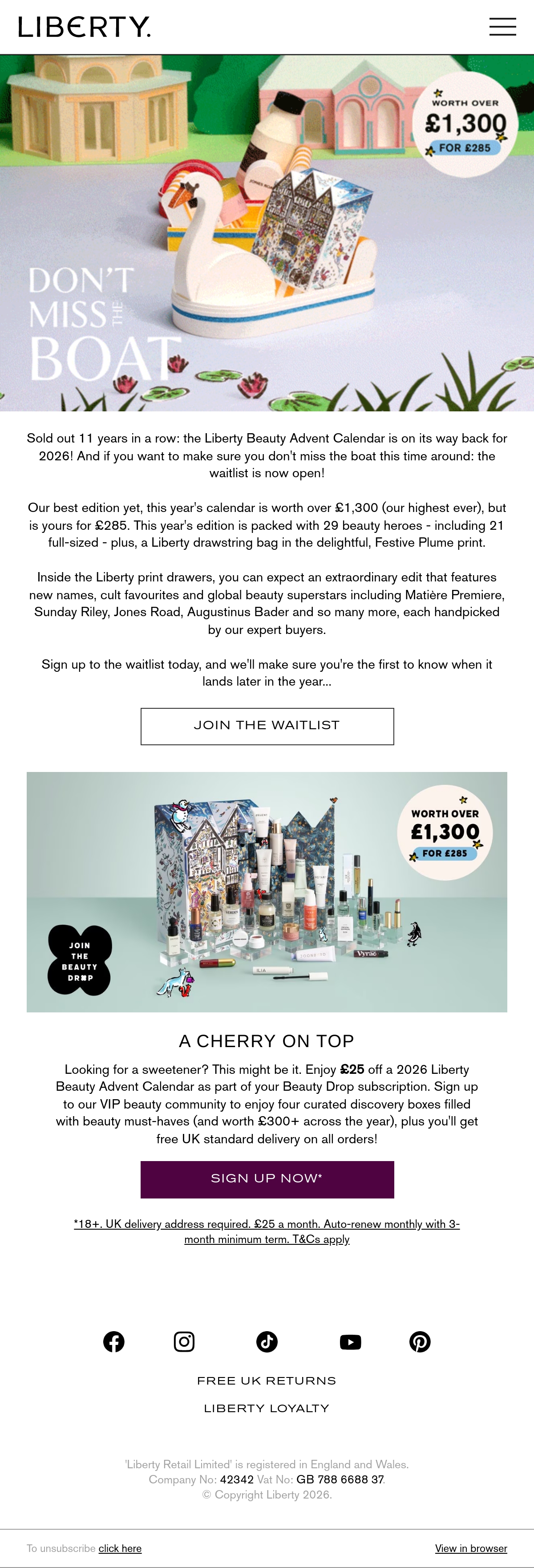This screenshot has width=534, height=1568.
Task: Open Liberty Loyalty link
Action: tap(267, 1409)
